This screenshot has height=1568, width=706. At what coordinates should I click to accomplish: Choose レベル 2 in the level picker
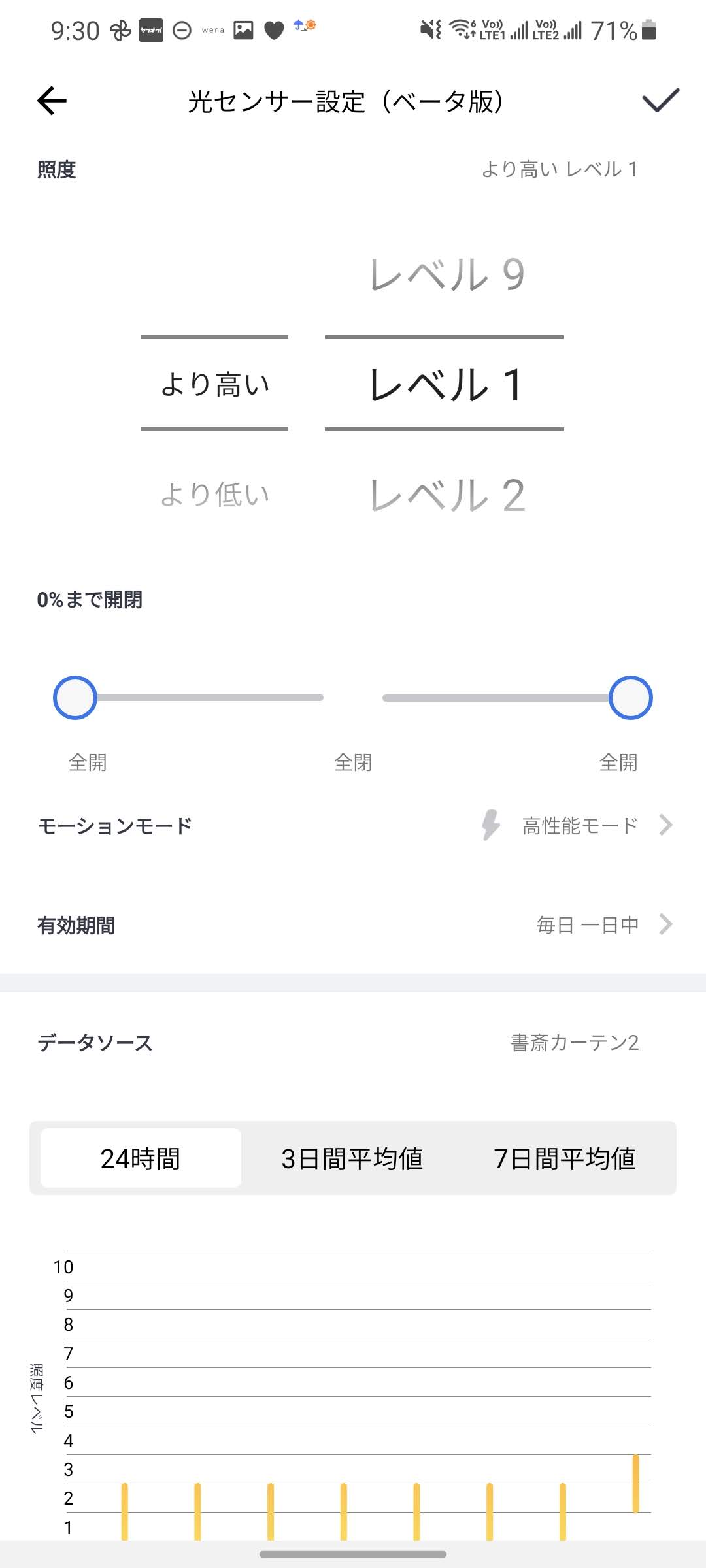pos(447,496)
